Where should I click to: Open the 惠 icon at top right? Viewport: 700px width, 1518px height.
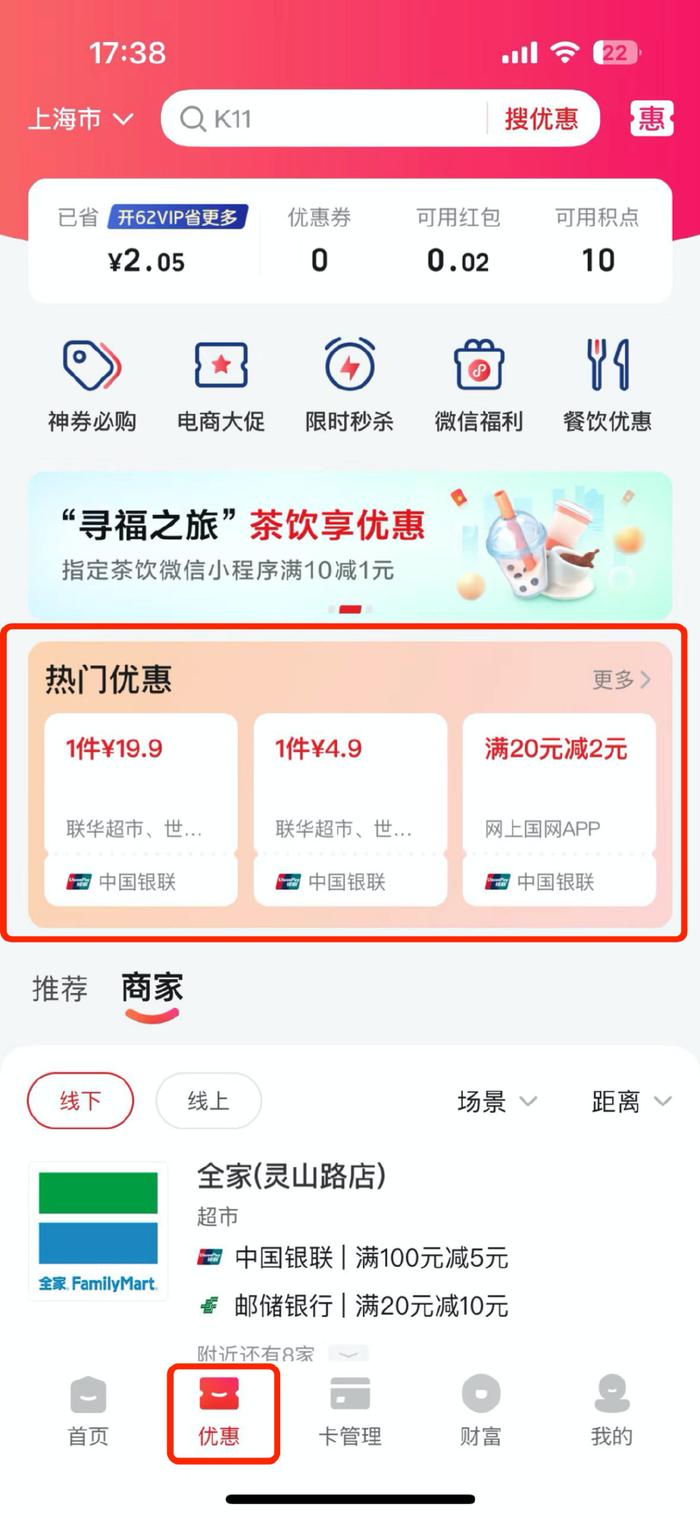(651, 119)
